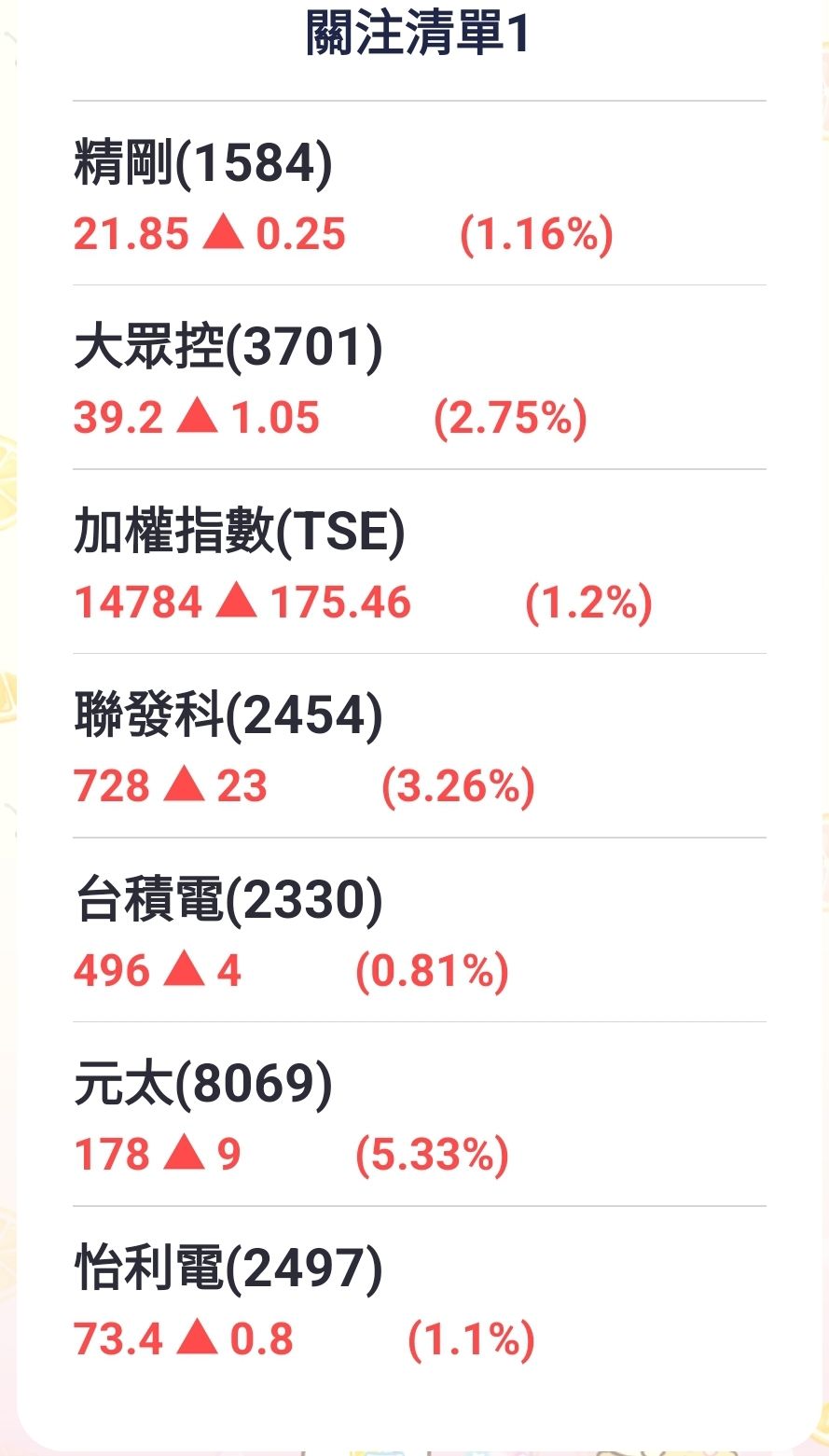
Task: Show details for 怡利電(2497)
Action: point(228,1269)
